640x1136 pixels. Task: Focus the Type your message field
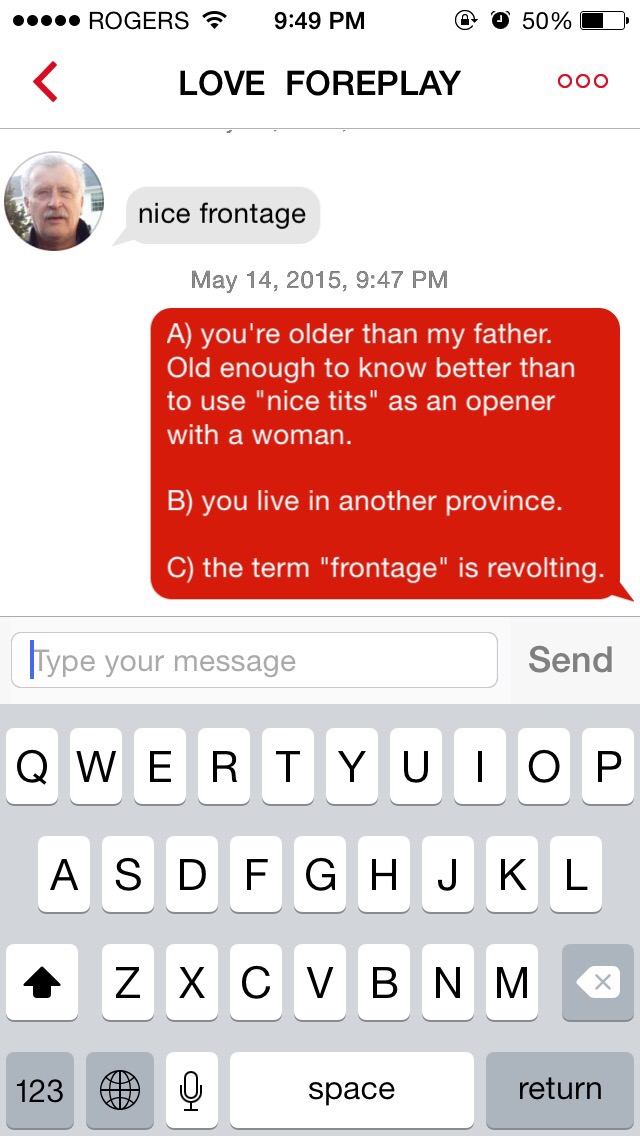click(254, 660)
